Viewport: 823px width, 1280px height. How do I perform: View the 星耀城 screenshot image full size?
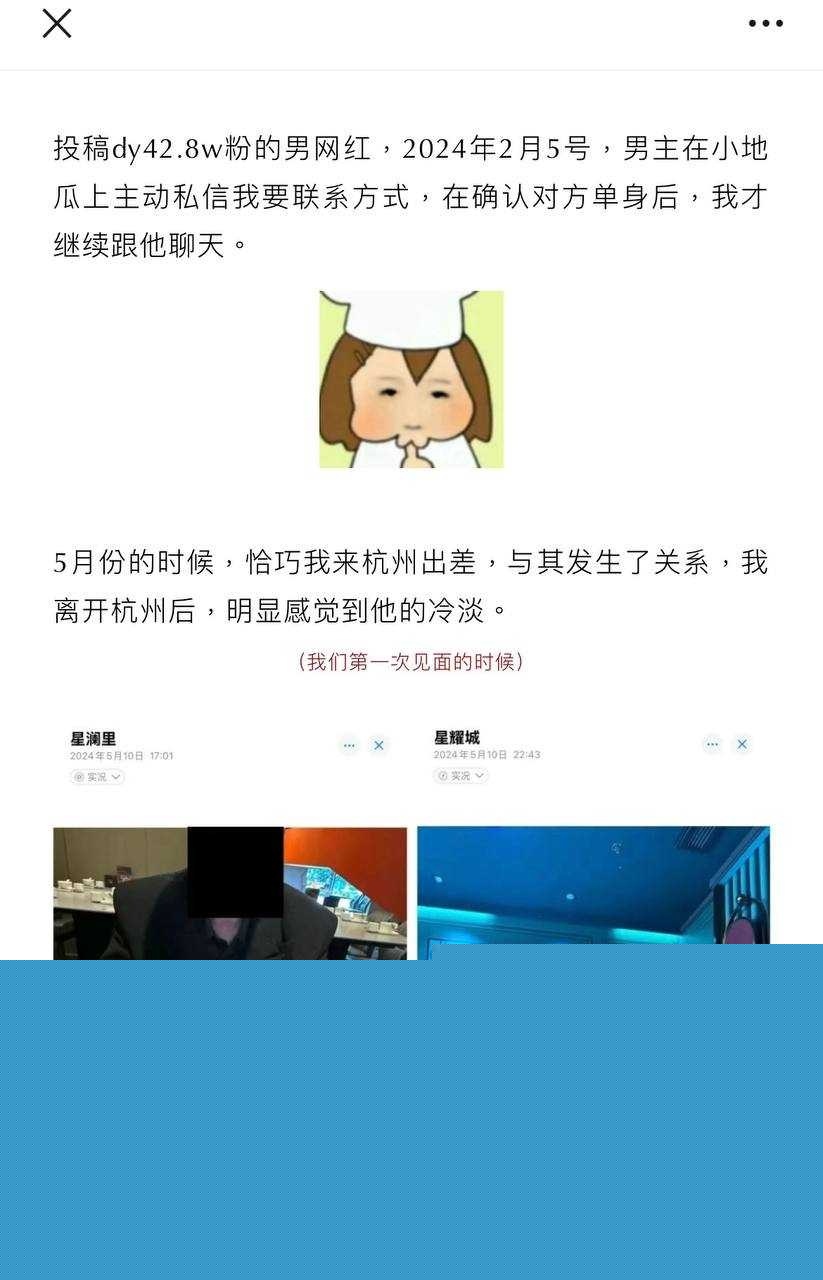(x=593, y=840)
